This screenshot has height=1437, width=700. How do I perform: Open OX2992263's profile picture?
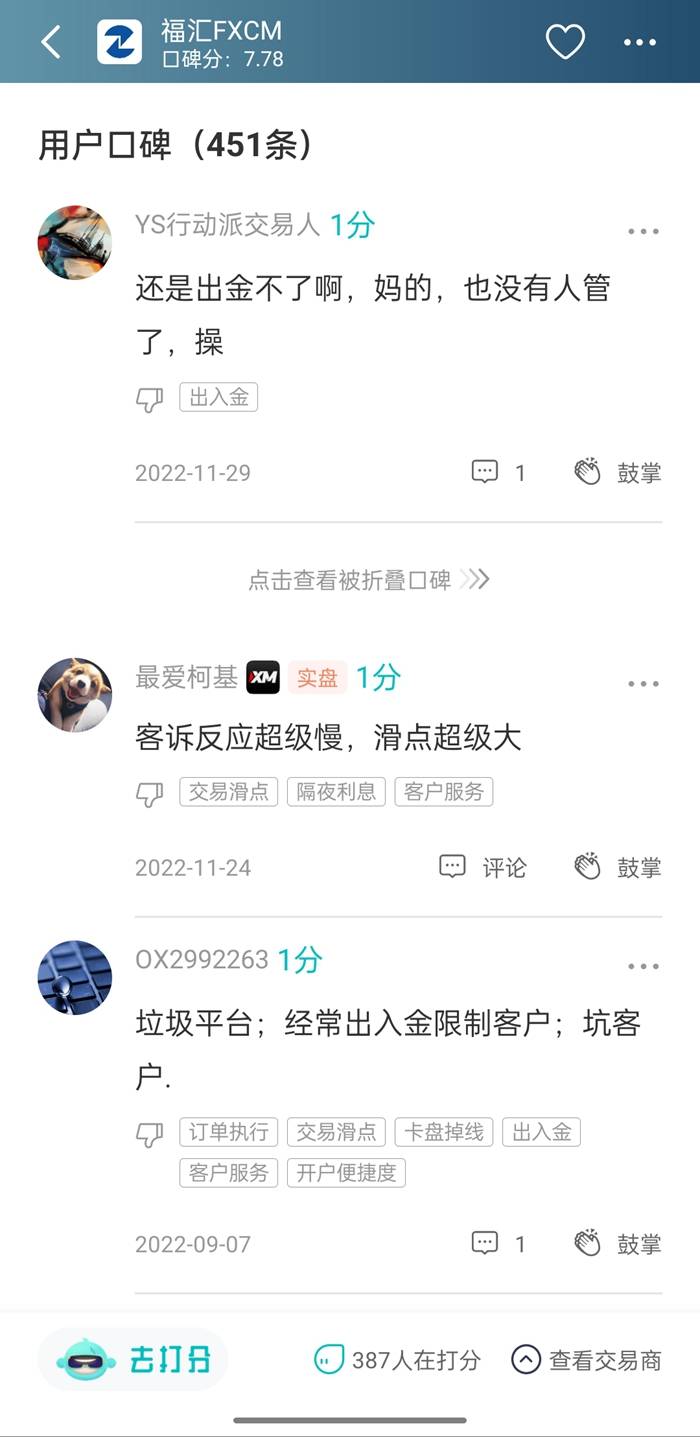75,978
